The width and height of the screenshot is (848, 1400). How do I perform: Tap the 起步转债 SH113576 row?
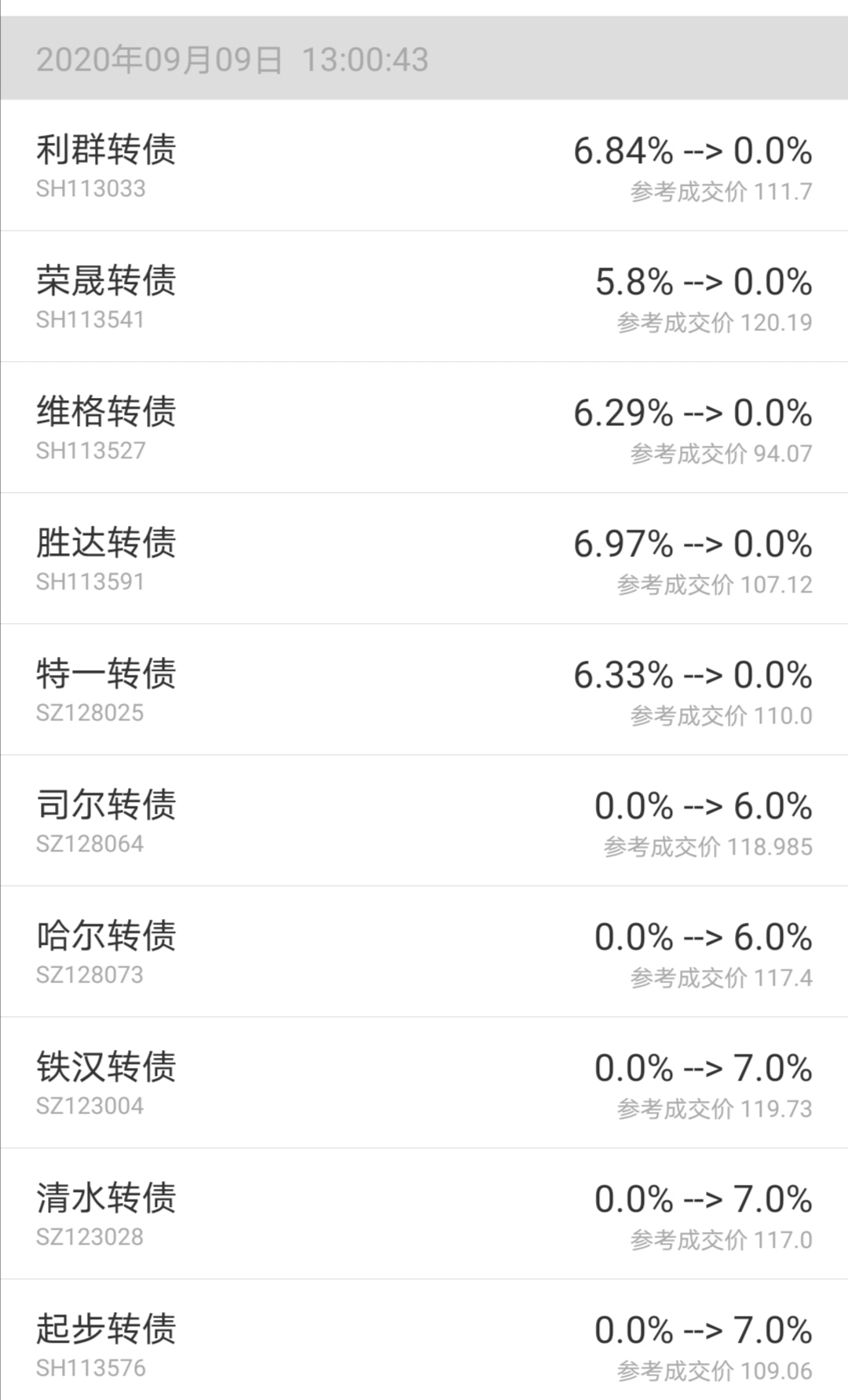point(424,1340)
